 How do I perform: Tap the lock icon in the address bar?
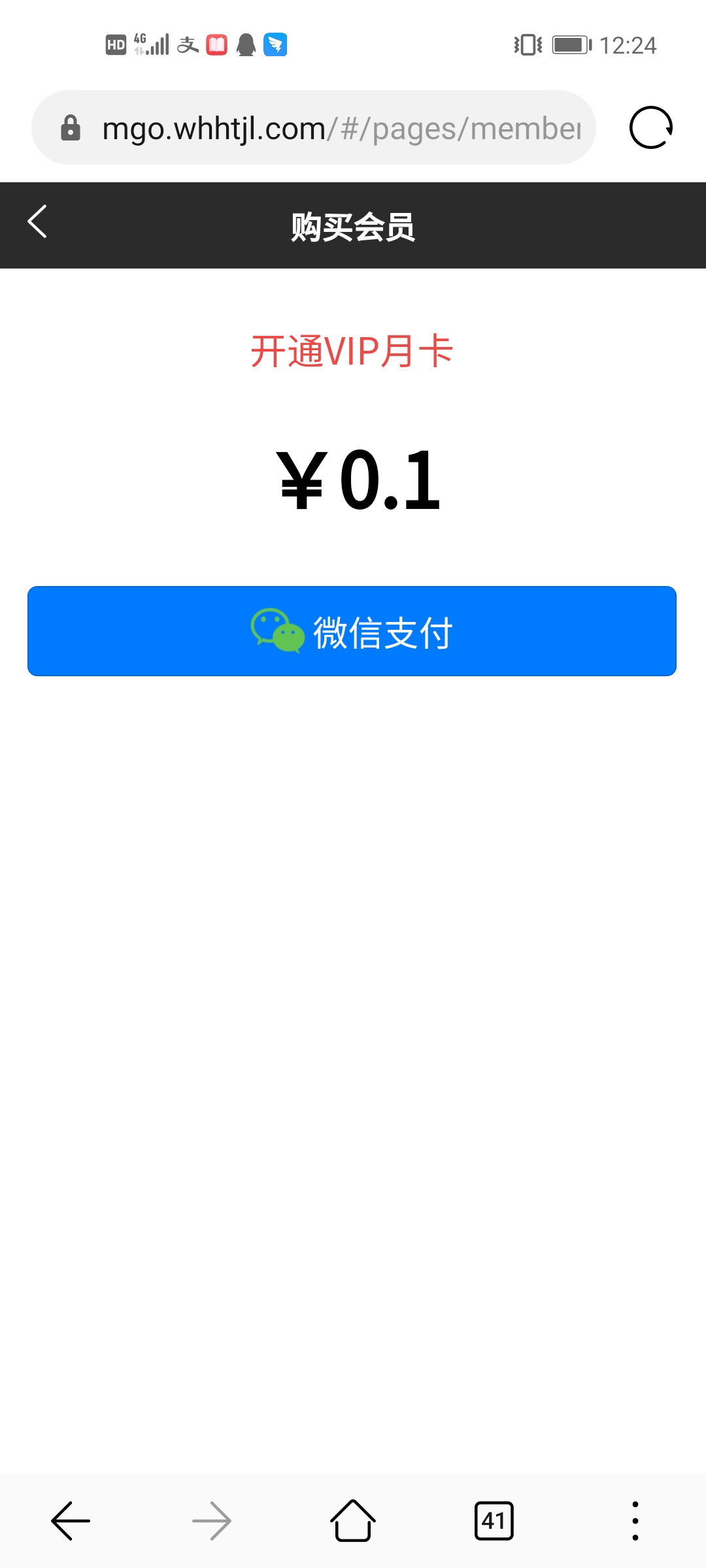point(70,128)
